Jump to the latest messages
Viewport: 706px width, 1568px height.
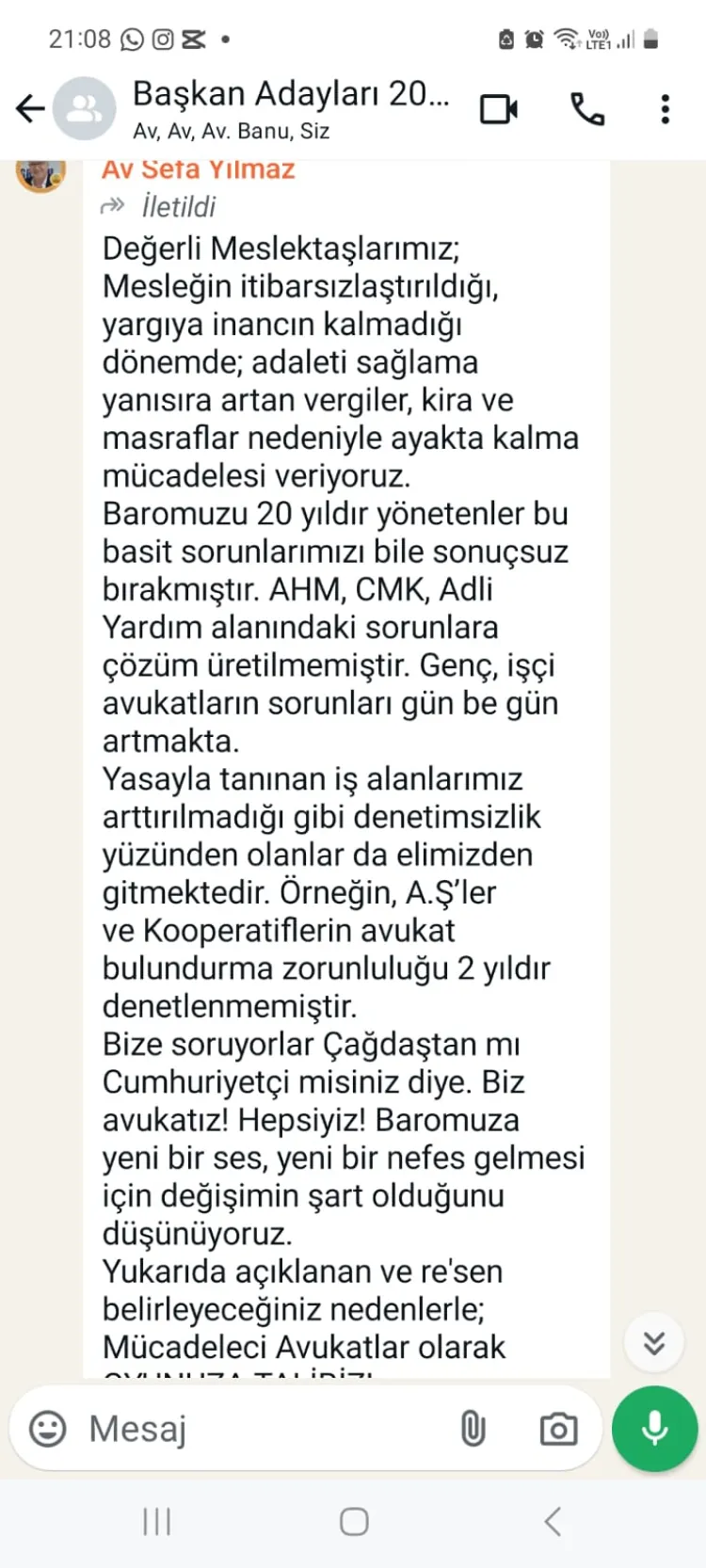[653, 1342]
